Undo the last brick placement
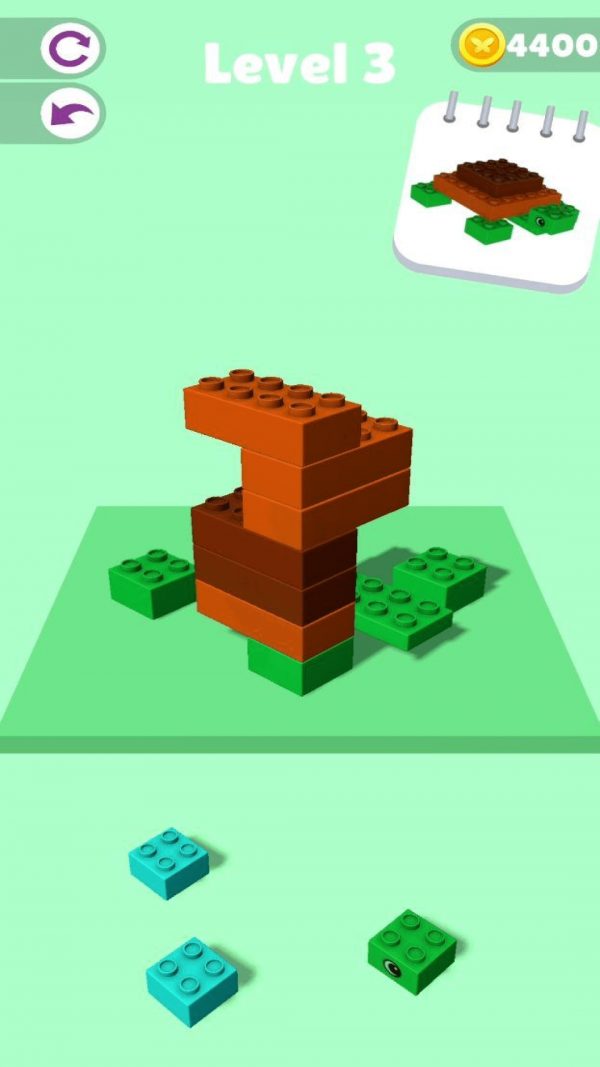 [x=72, y=116]
